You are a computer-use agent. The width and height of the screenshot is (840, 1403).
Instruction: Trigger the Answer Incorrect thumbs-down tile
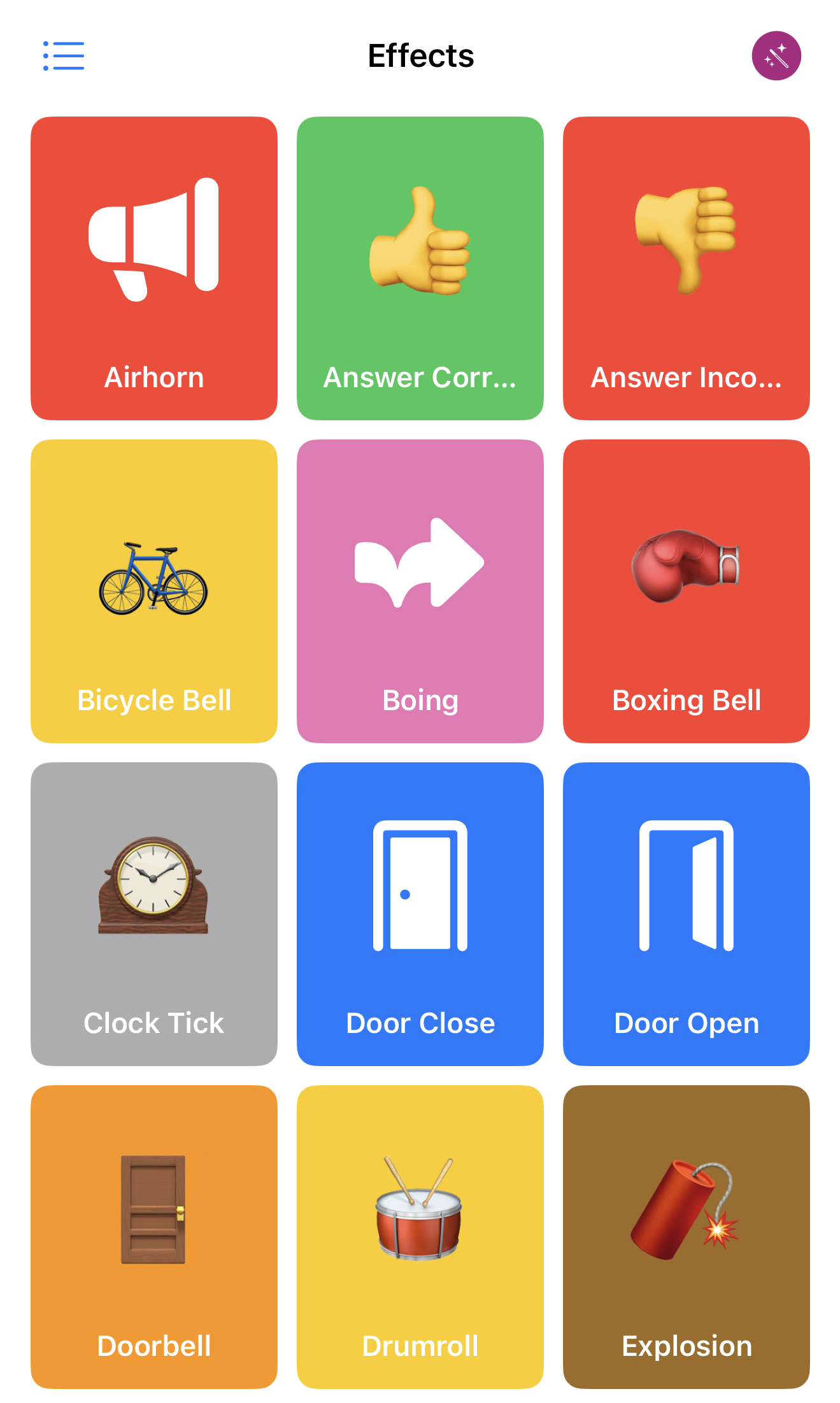pos(687,268)
